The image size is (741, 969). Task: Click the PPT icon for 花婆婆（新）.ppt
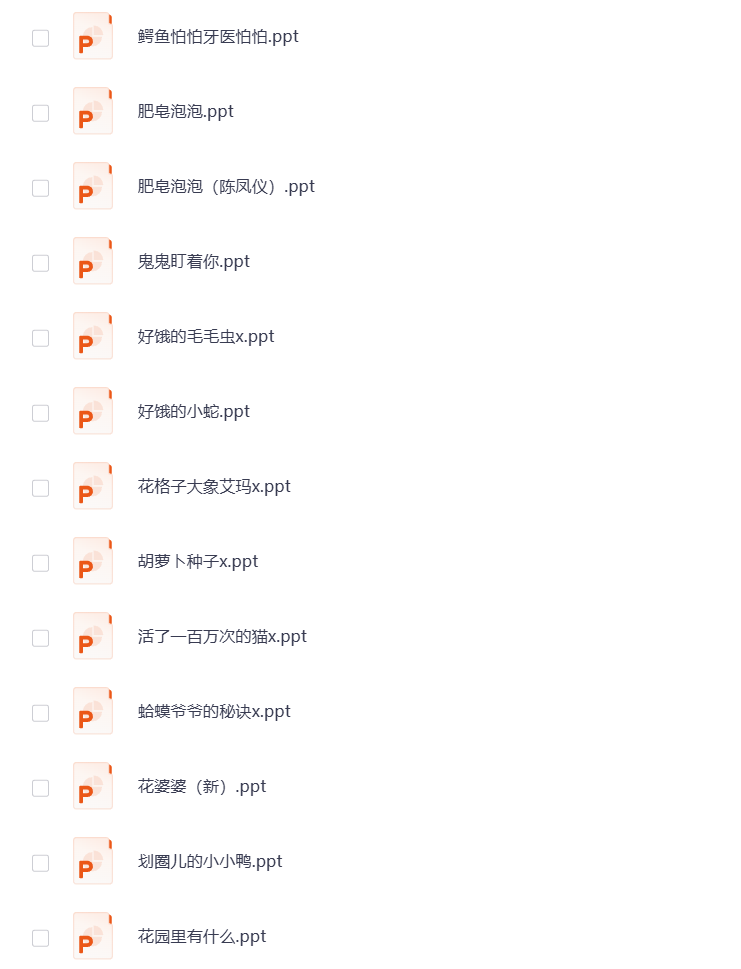click(92, 786)
